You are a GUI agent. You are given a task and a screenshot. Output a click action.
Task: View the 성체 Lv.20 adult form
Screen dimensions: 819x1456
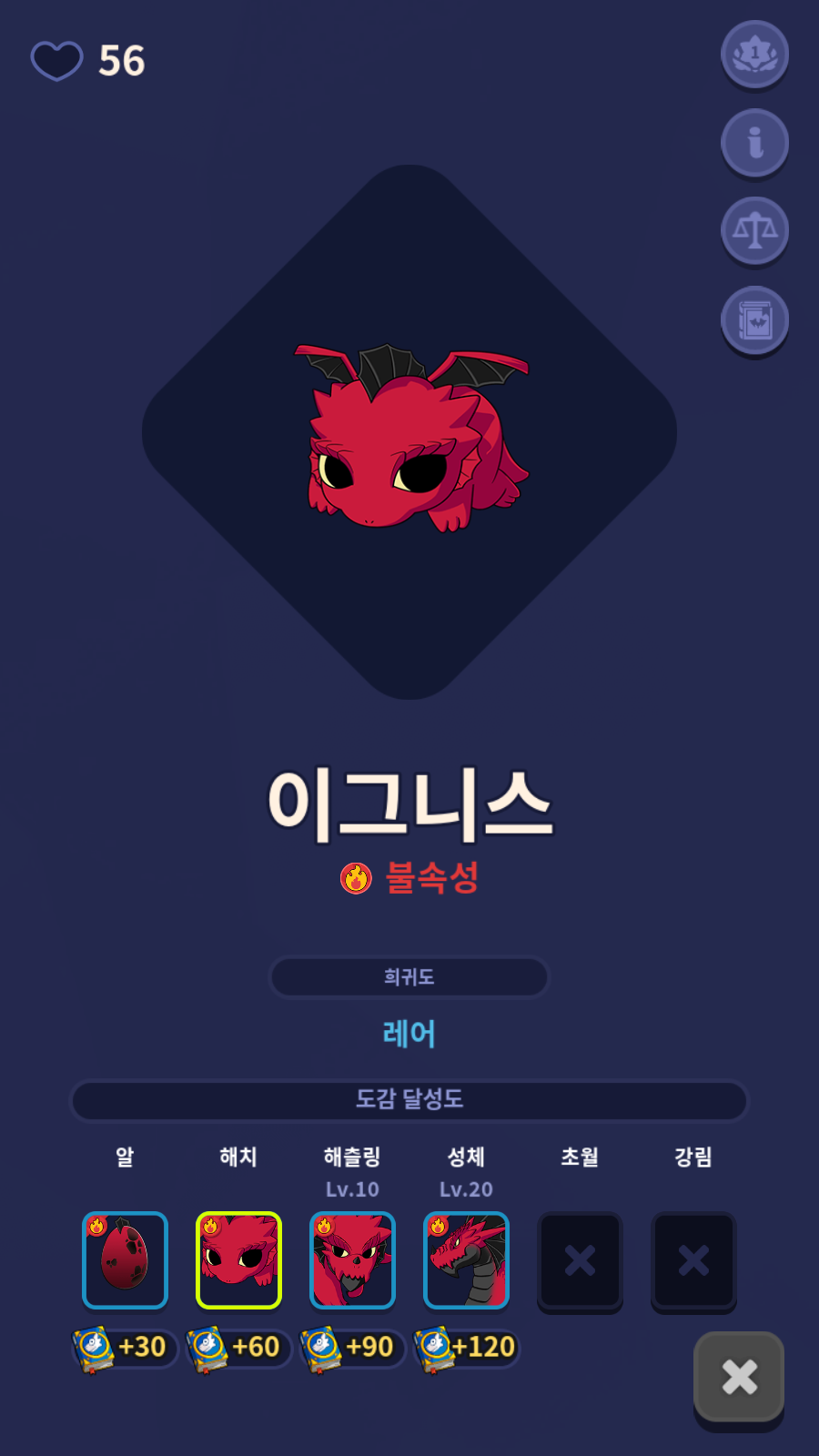466,1260
